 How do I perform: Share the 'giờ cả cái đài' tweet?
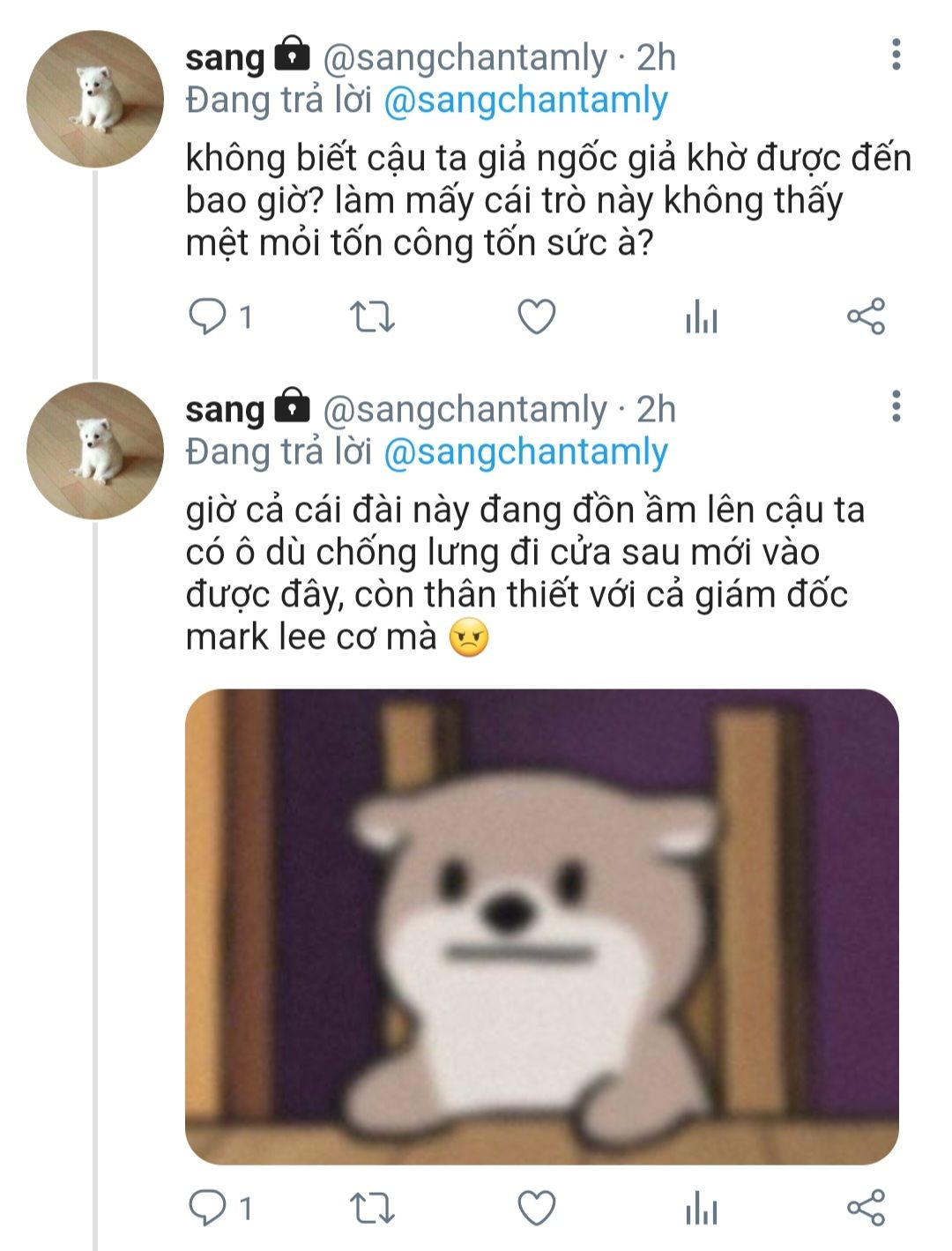[866, 1208]
